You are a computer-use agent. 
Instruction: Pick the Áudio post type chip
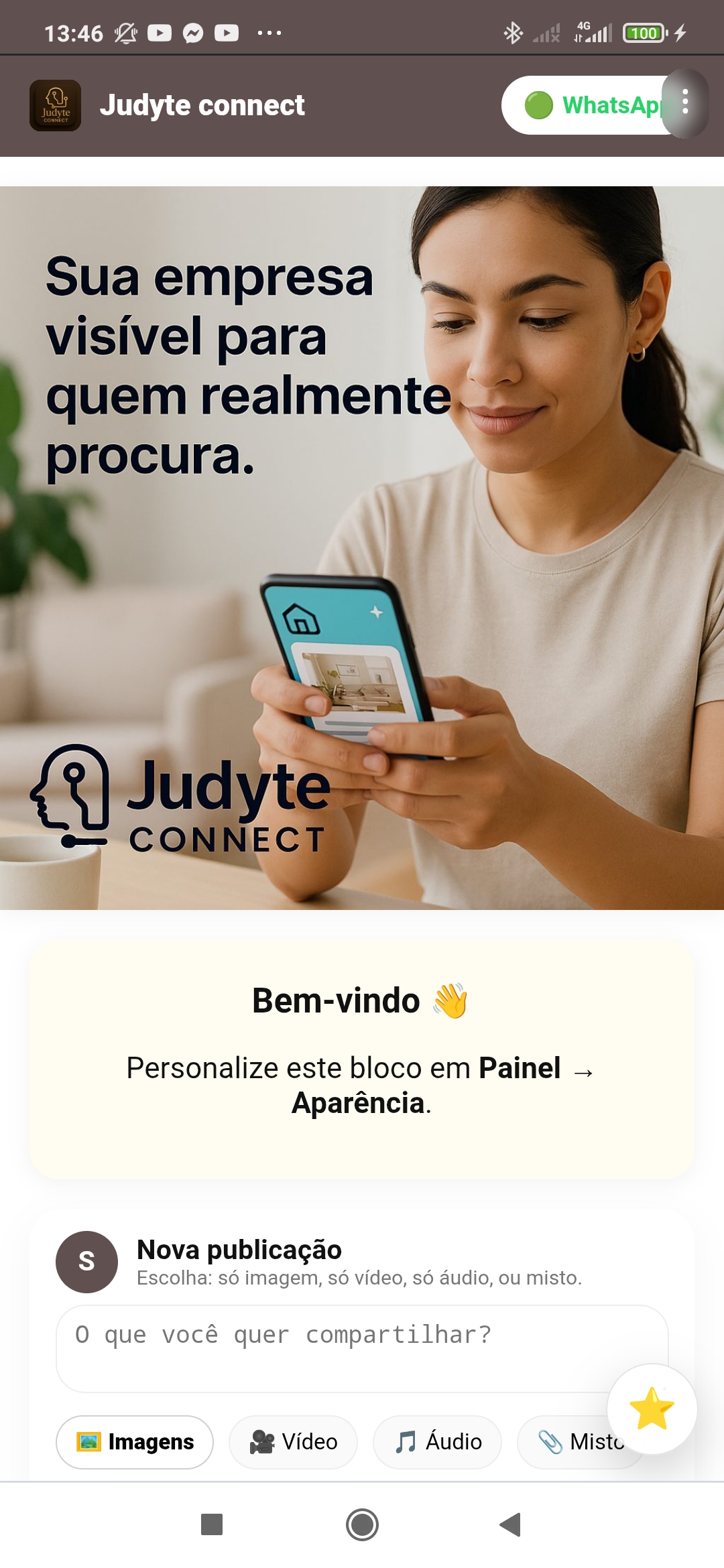click(x=437, y=1442)
